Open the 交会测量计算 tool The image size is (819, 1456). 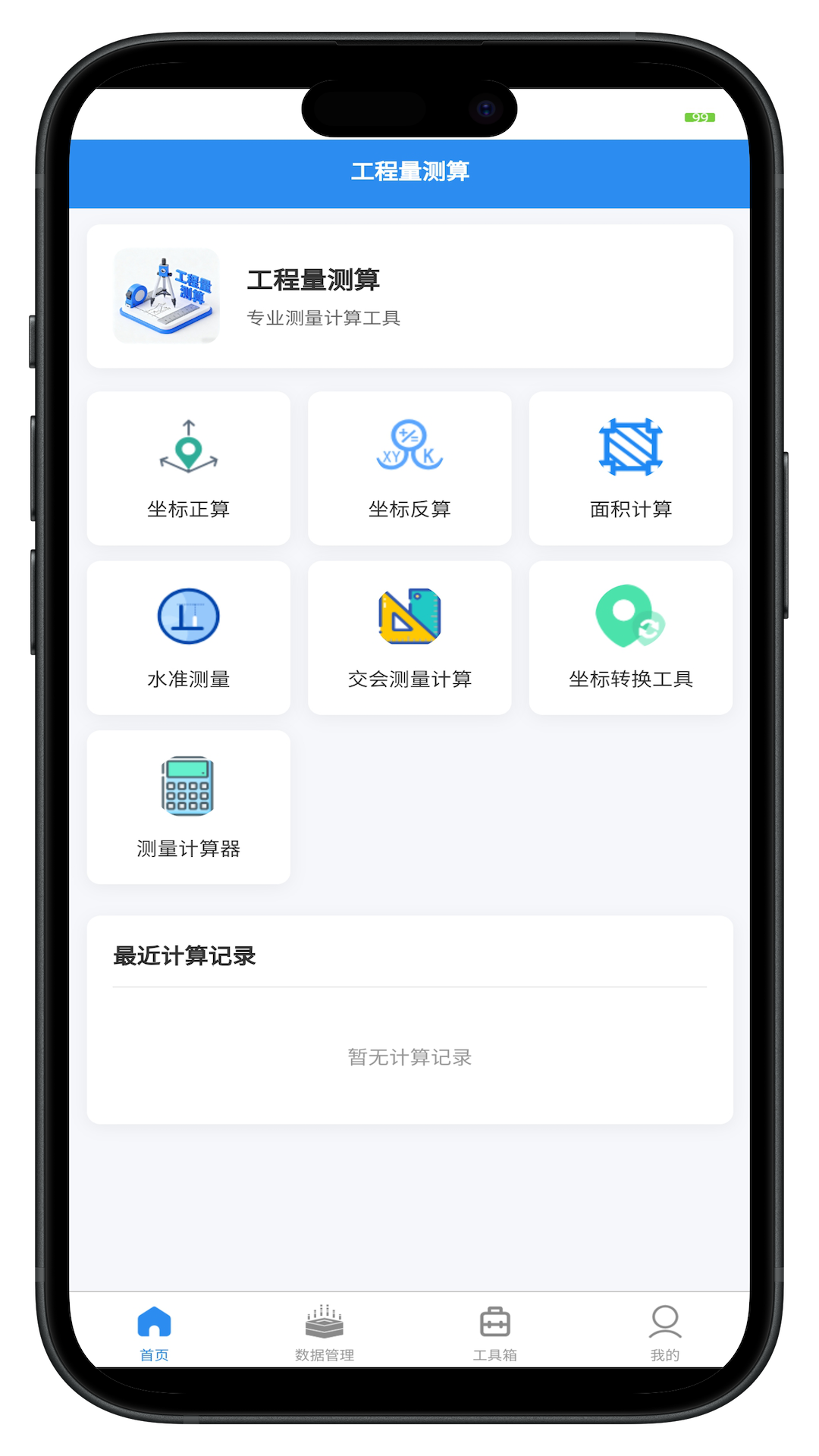[409, 638]
